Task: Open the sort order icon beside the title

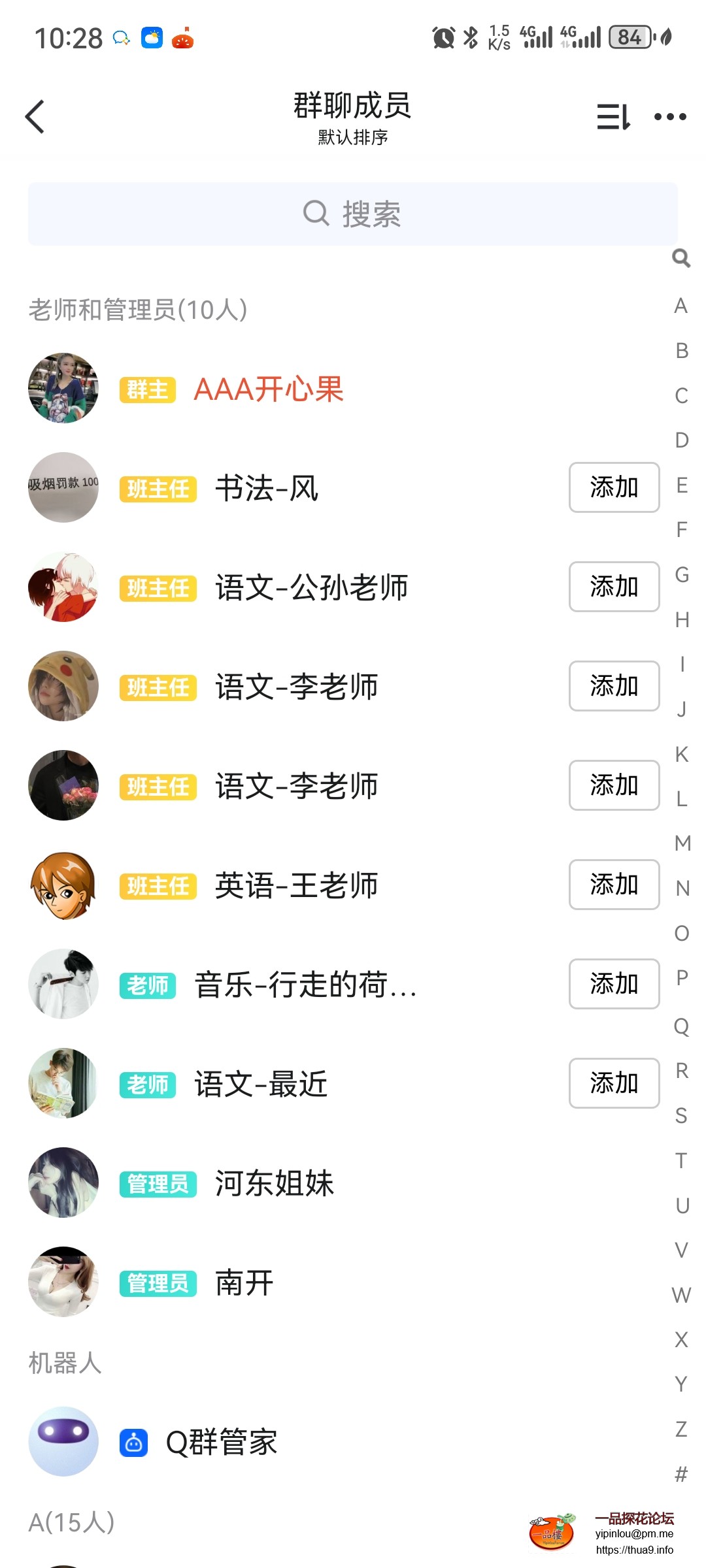Action: tap(613, 116)
